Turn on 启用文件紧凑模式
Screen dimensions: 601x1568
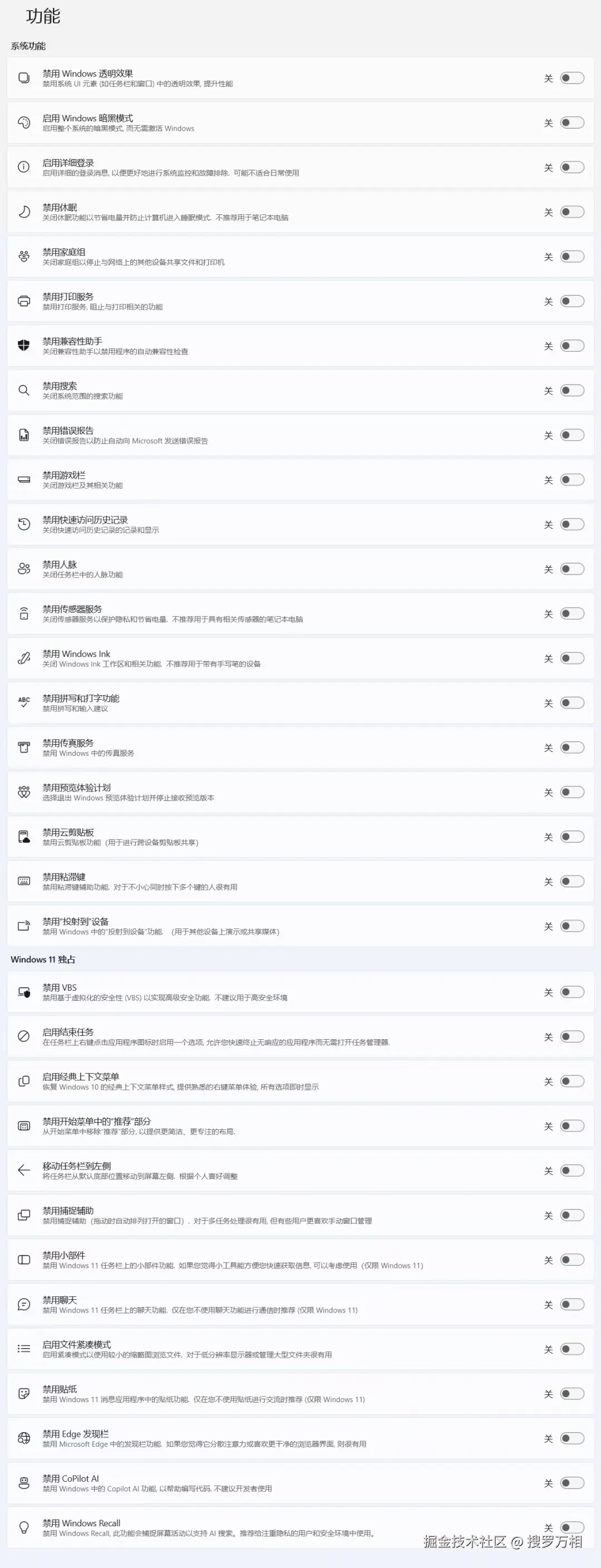pos(572,1349)
